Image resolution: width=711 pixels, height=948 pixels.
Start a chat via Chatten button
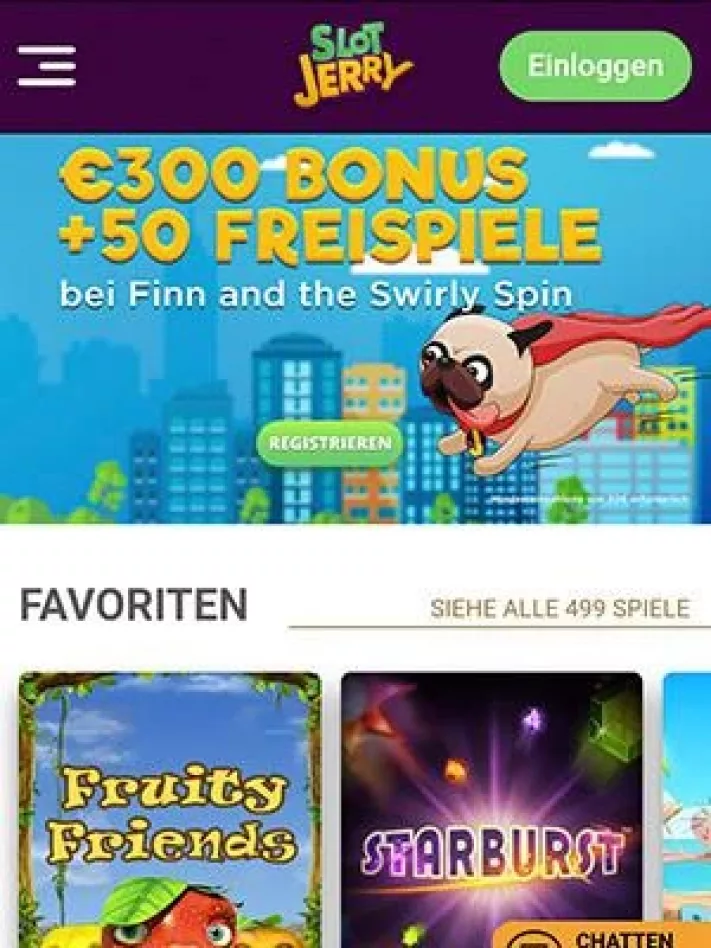(610, 936)
